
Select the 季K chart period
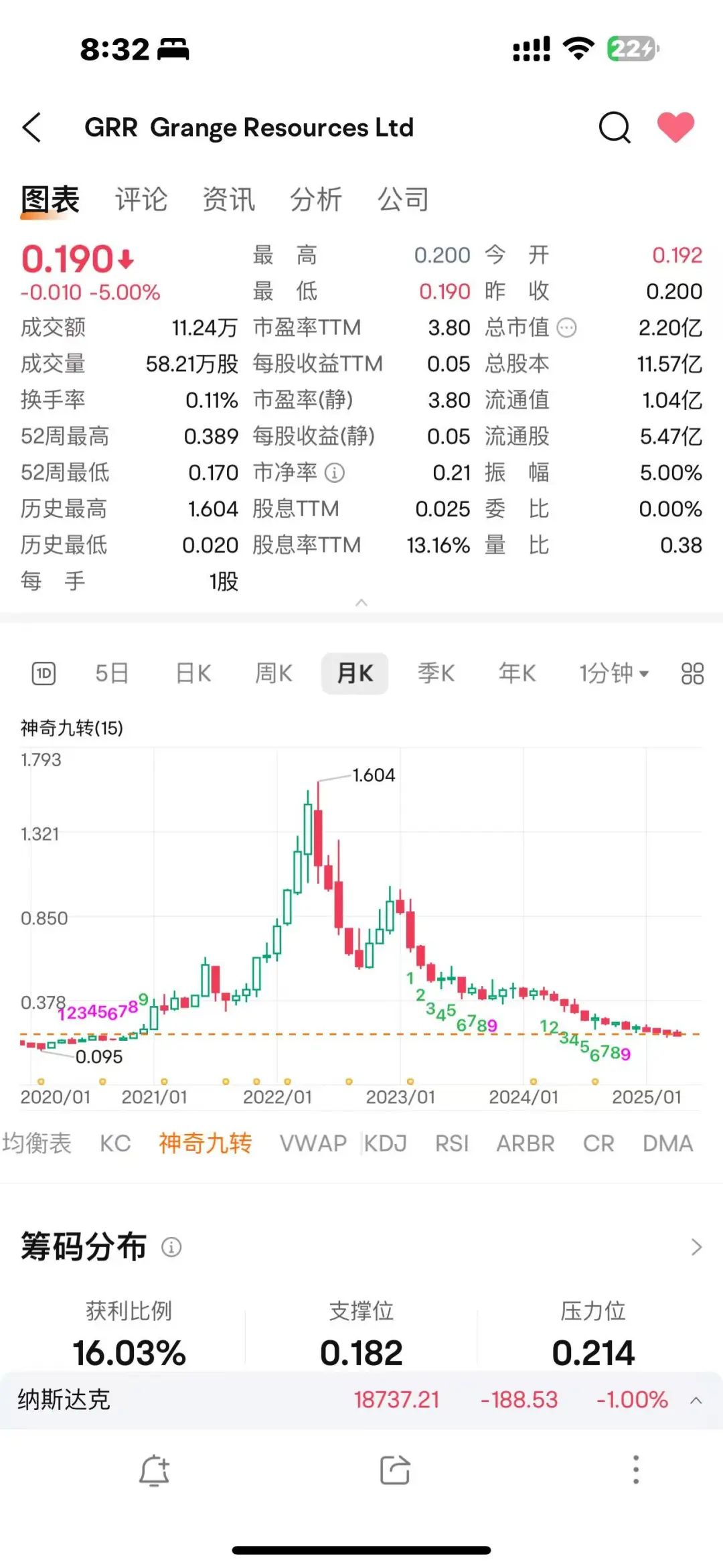436,673
